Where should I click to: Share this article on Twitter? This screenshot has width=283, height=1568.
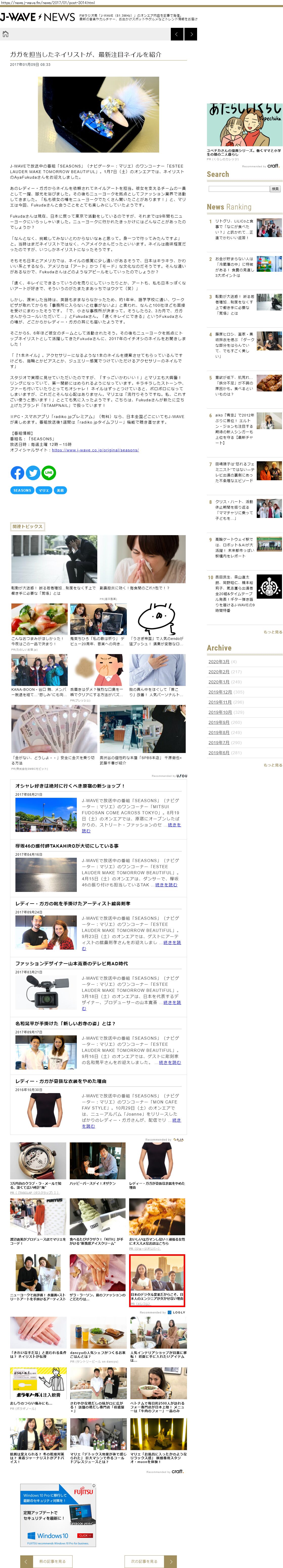[x=33, y=472]
